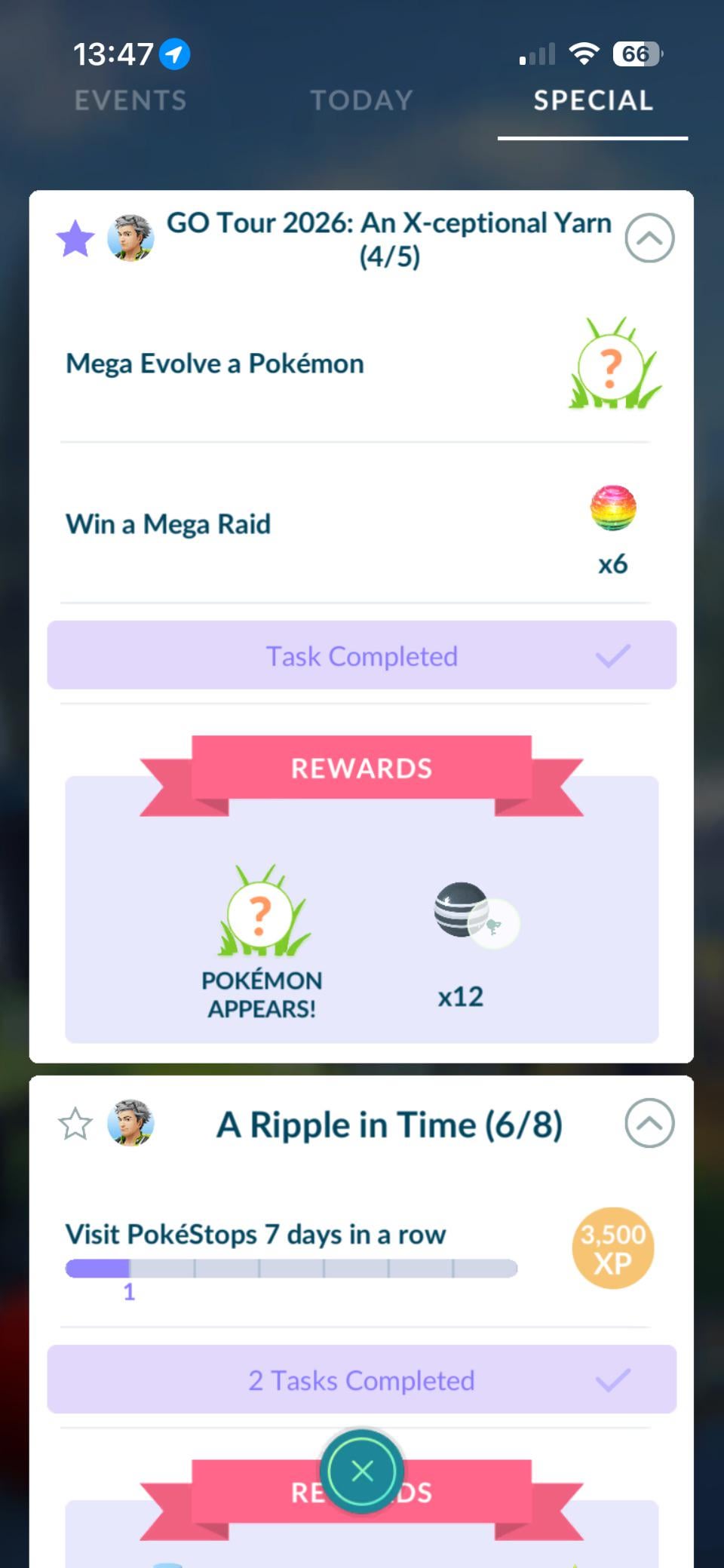724x1568 pixels.
Task: Expand Task Completed in GO Tour 2026
Action: pyautogui.click(x=362, y=655)
